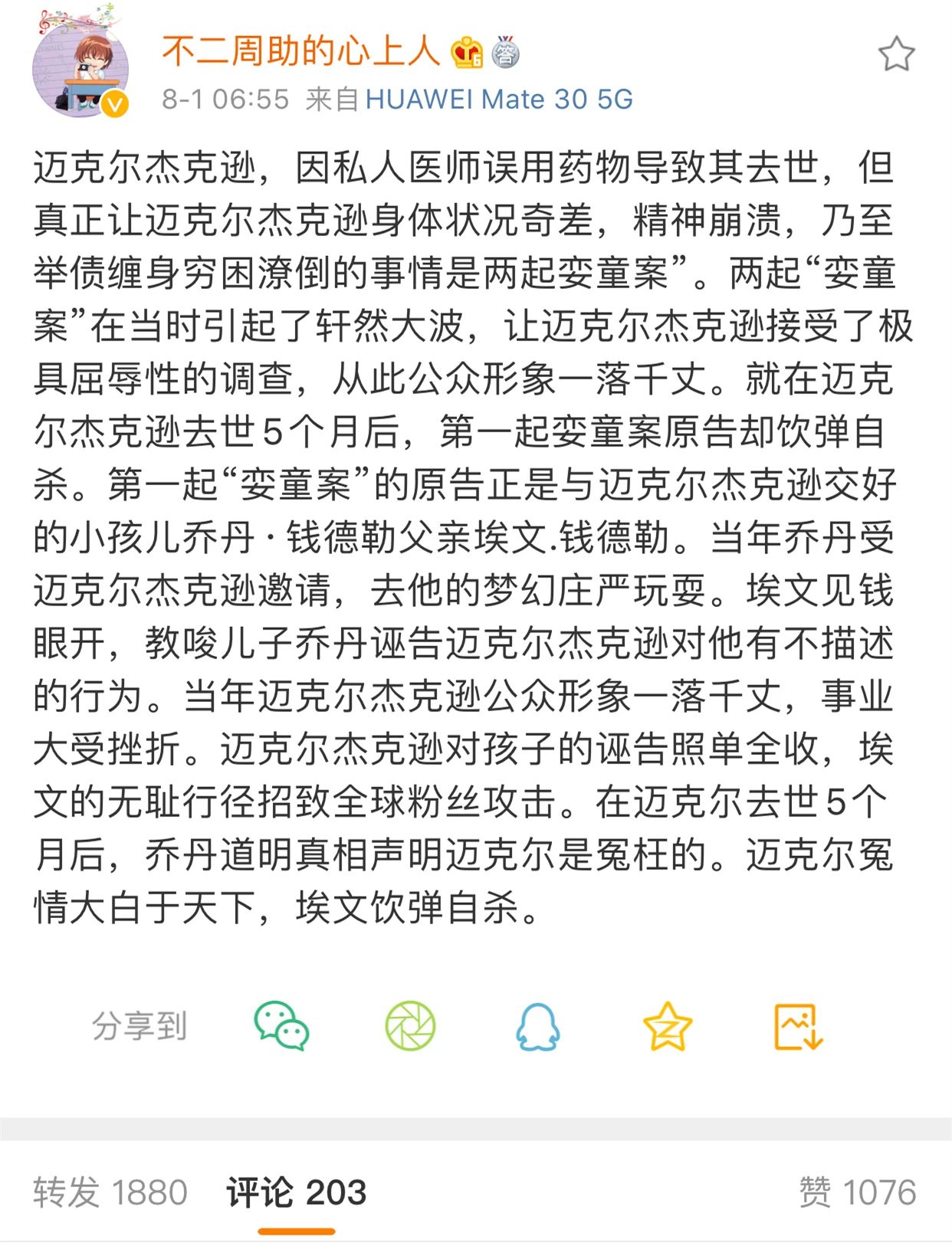The image size is (952, 1243).
Task: Share to WeChat Moments via aperture icon
Action: [x=411, y=1026]
